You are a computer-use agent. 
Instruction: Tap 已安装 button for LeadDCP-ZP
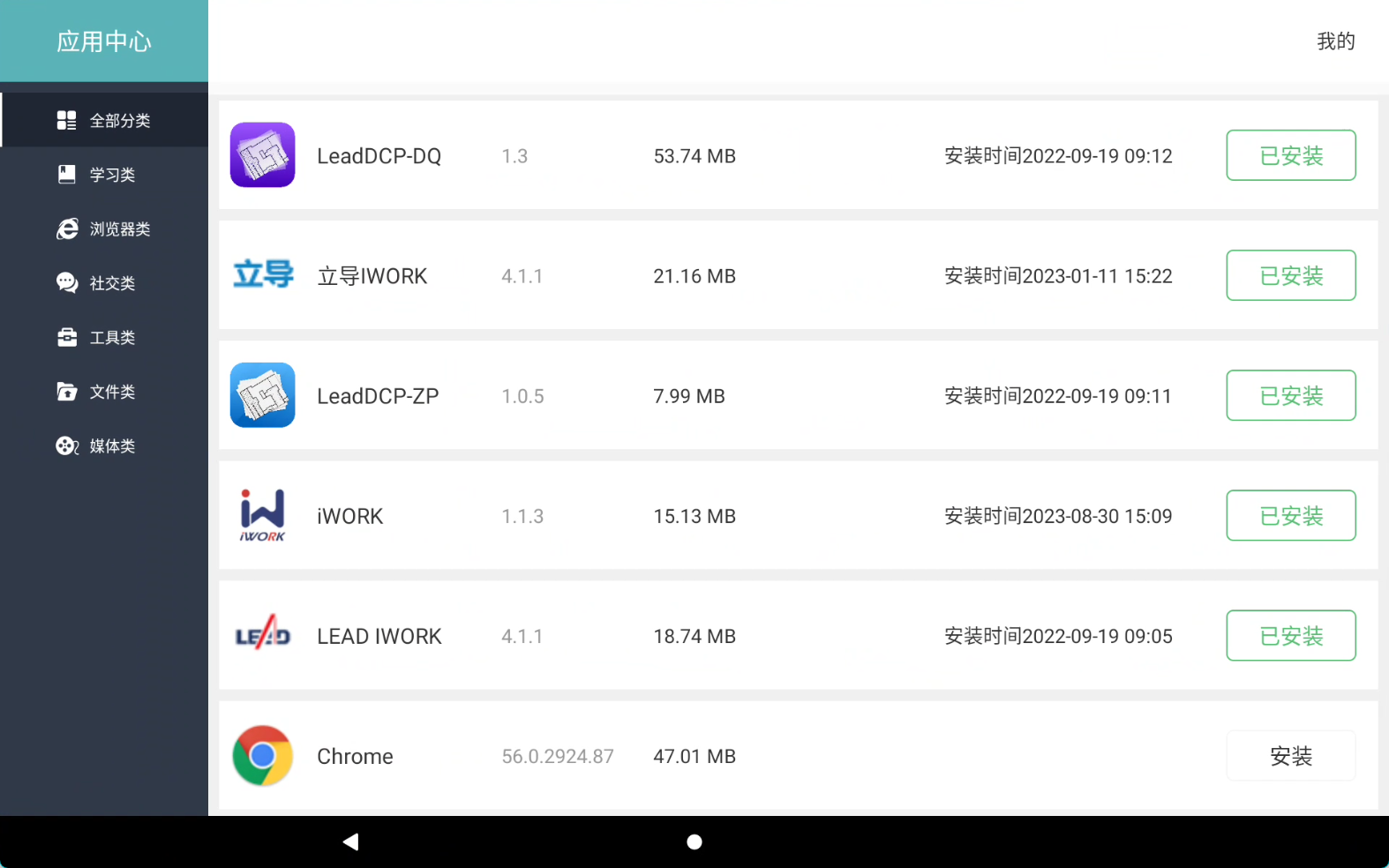click(x=1290, y=395)
